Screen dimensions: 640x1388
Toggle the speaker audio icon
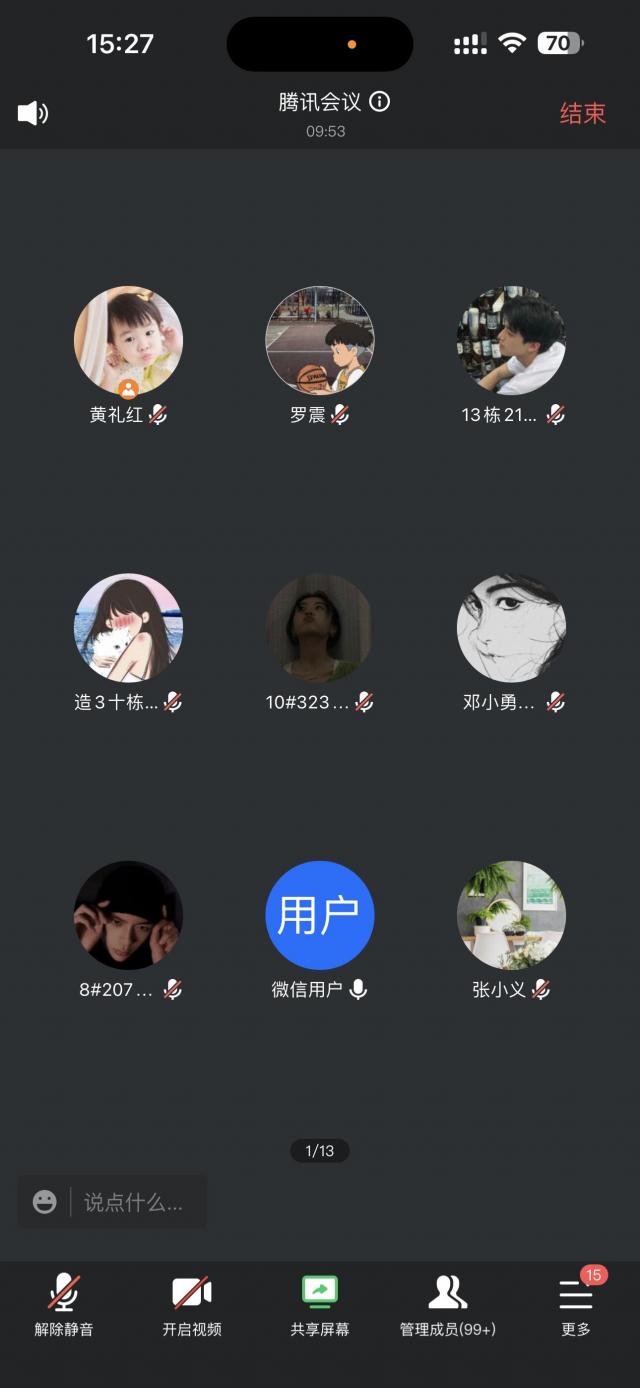pyautogui.click(x=33, y=113)
